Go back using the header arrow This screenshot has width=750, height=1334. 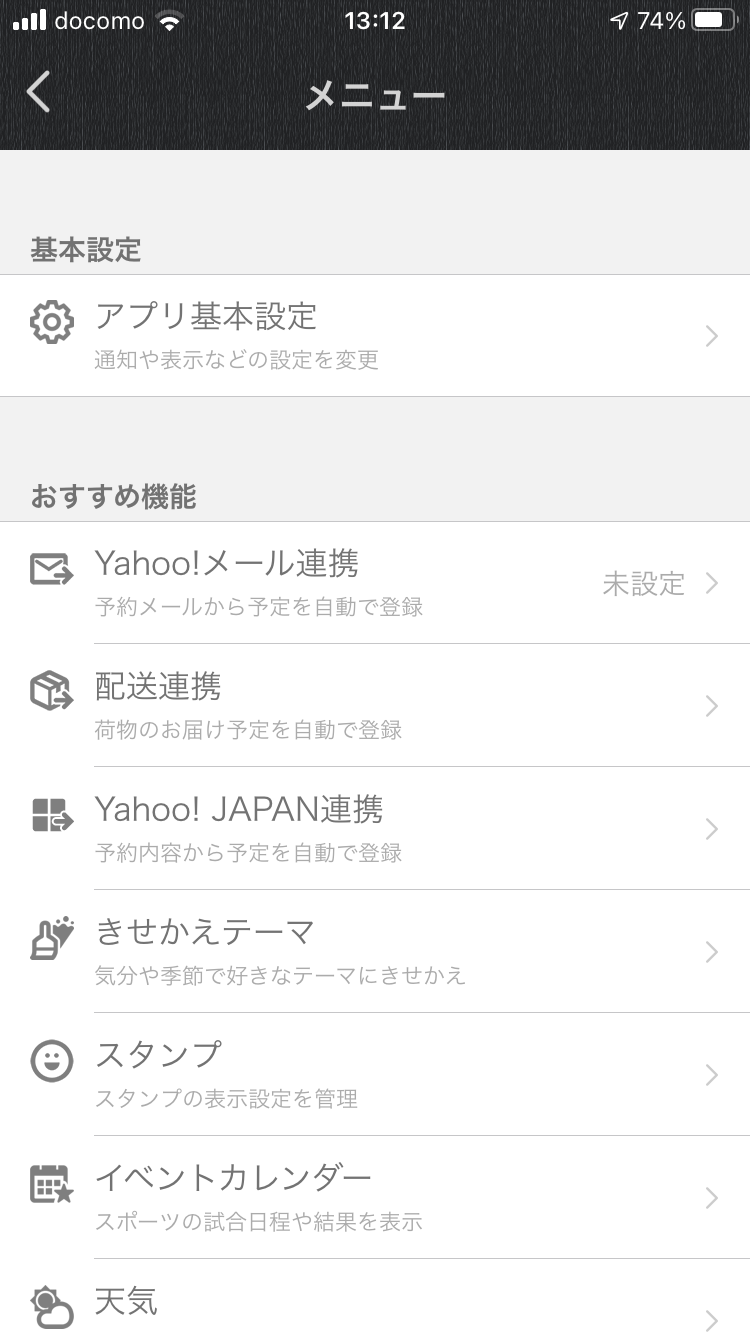click(38, 93)
